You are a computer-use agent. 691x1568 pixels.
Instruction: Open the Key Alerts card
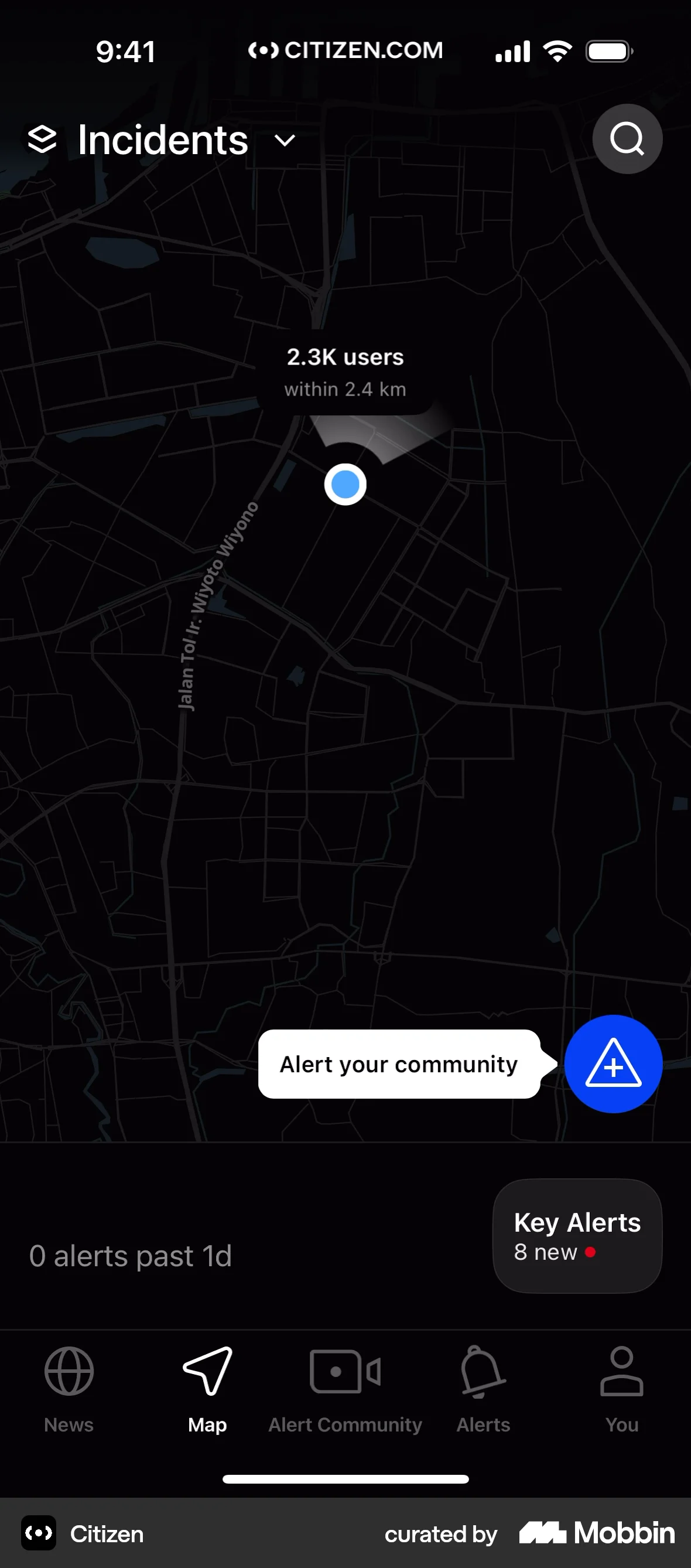tap(576, 1237)
